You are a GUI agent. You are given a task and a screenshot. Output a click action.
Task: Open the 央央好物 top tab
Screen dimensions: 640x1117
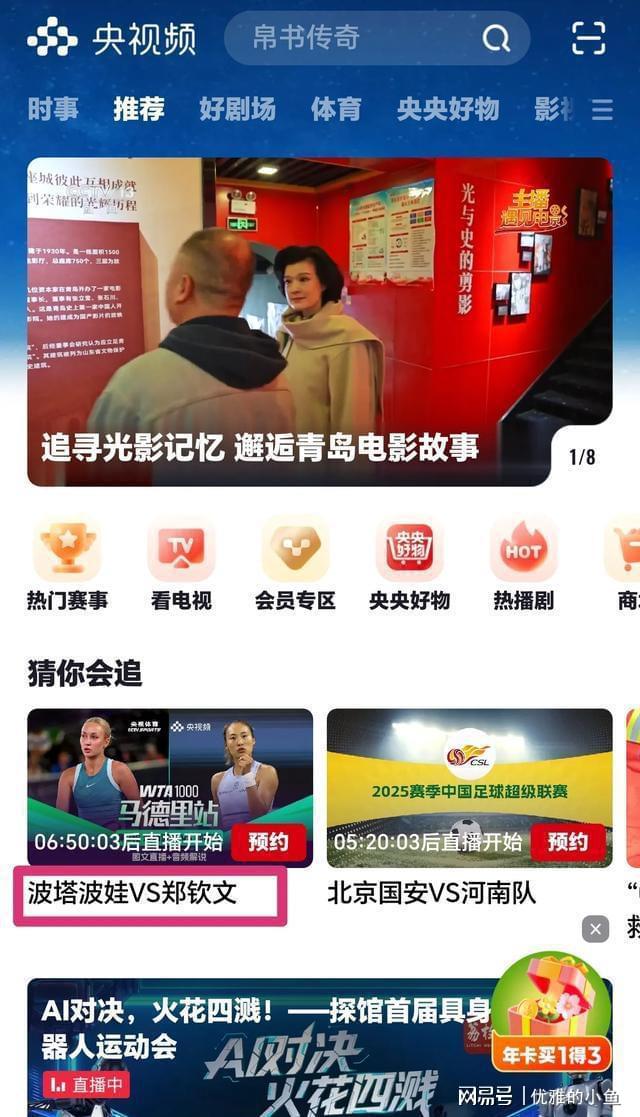click(448, 109)
